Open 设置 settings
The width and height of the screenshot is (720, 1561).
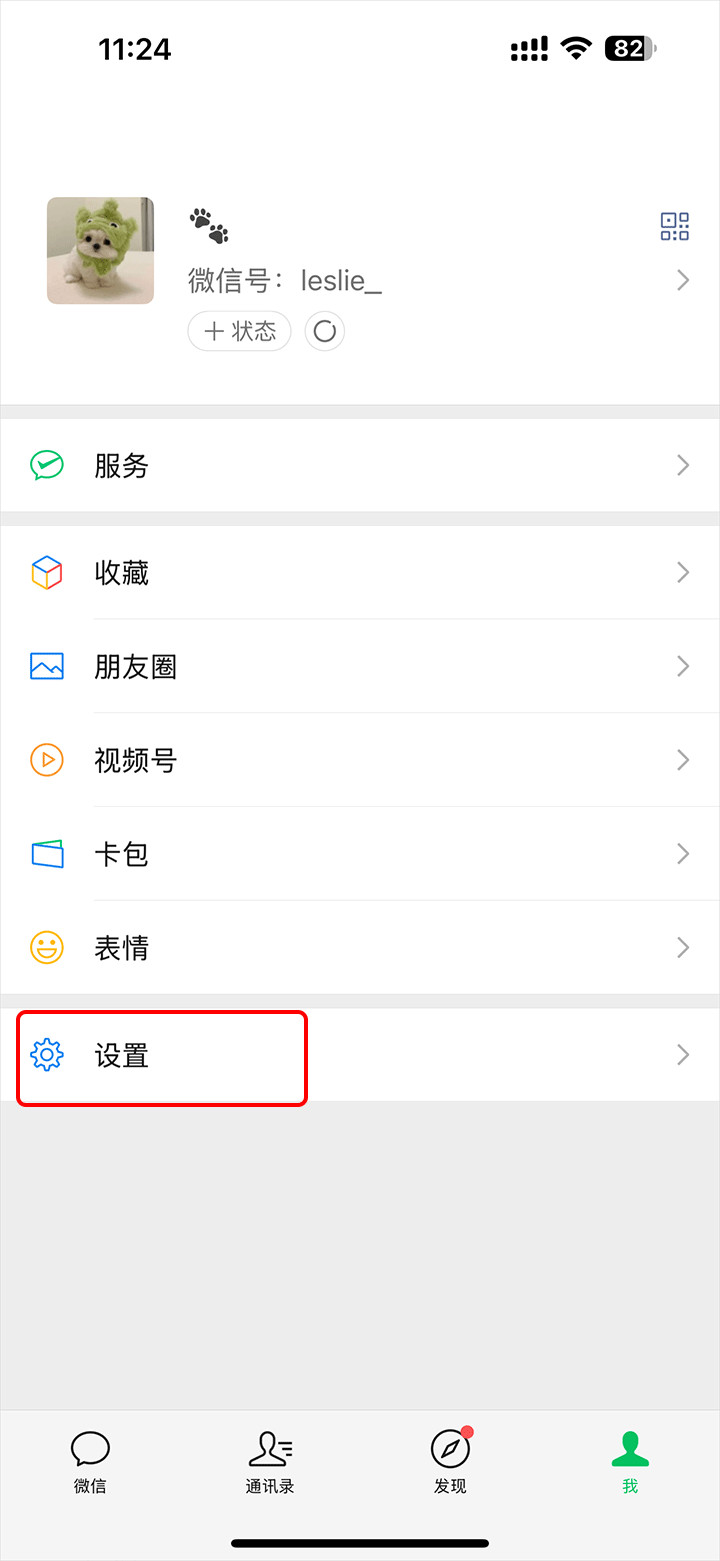pos(360,1055)
